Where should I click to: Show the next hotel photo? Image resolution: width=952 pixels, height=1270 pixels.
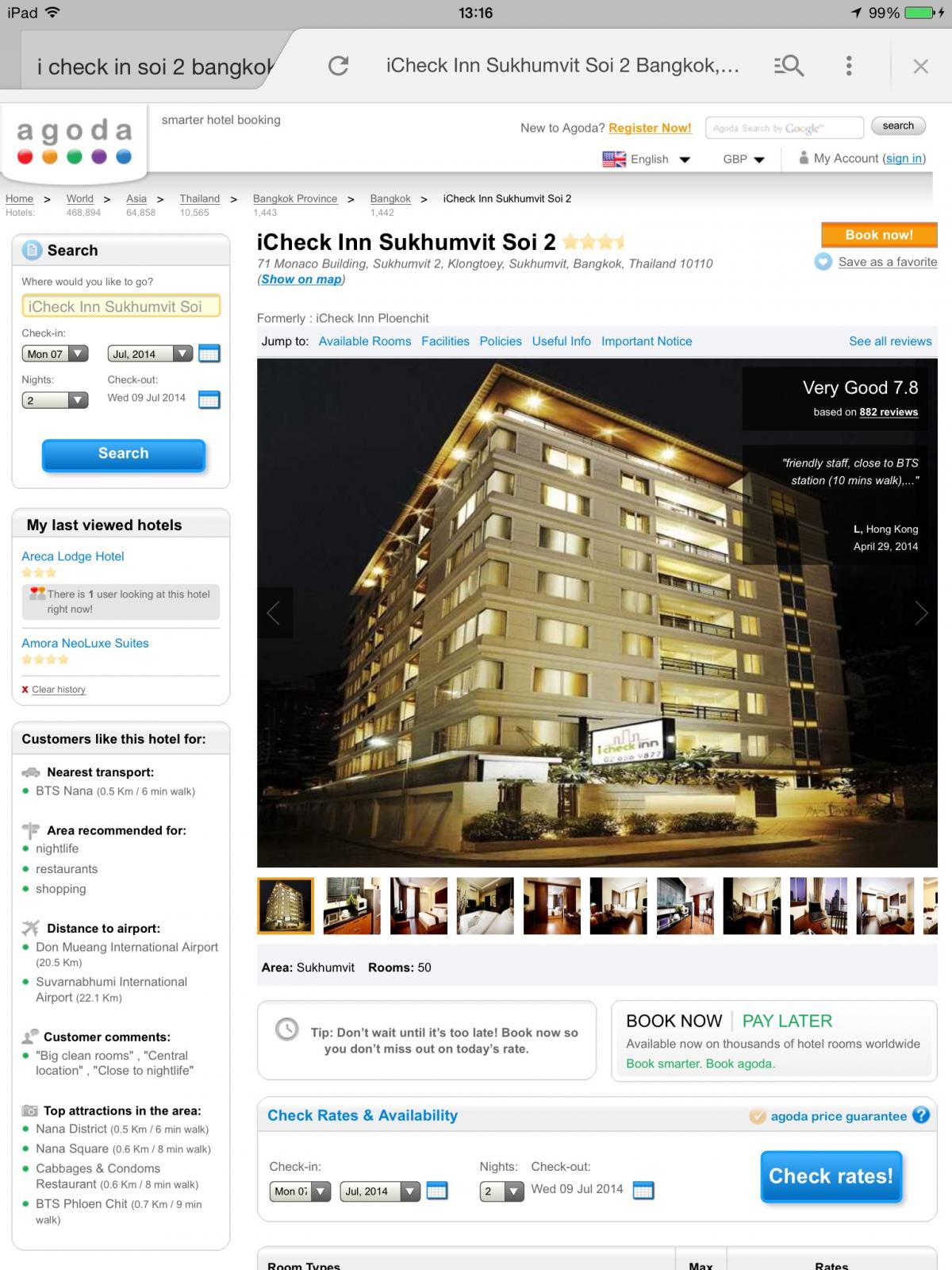[920, 613]
